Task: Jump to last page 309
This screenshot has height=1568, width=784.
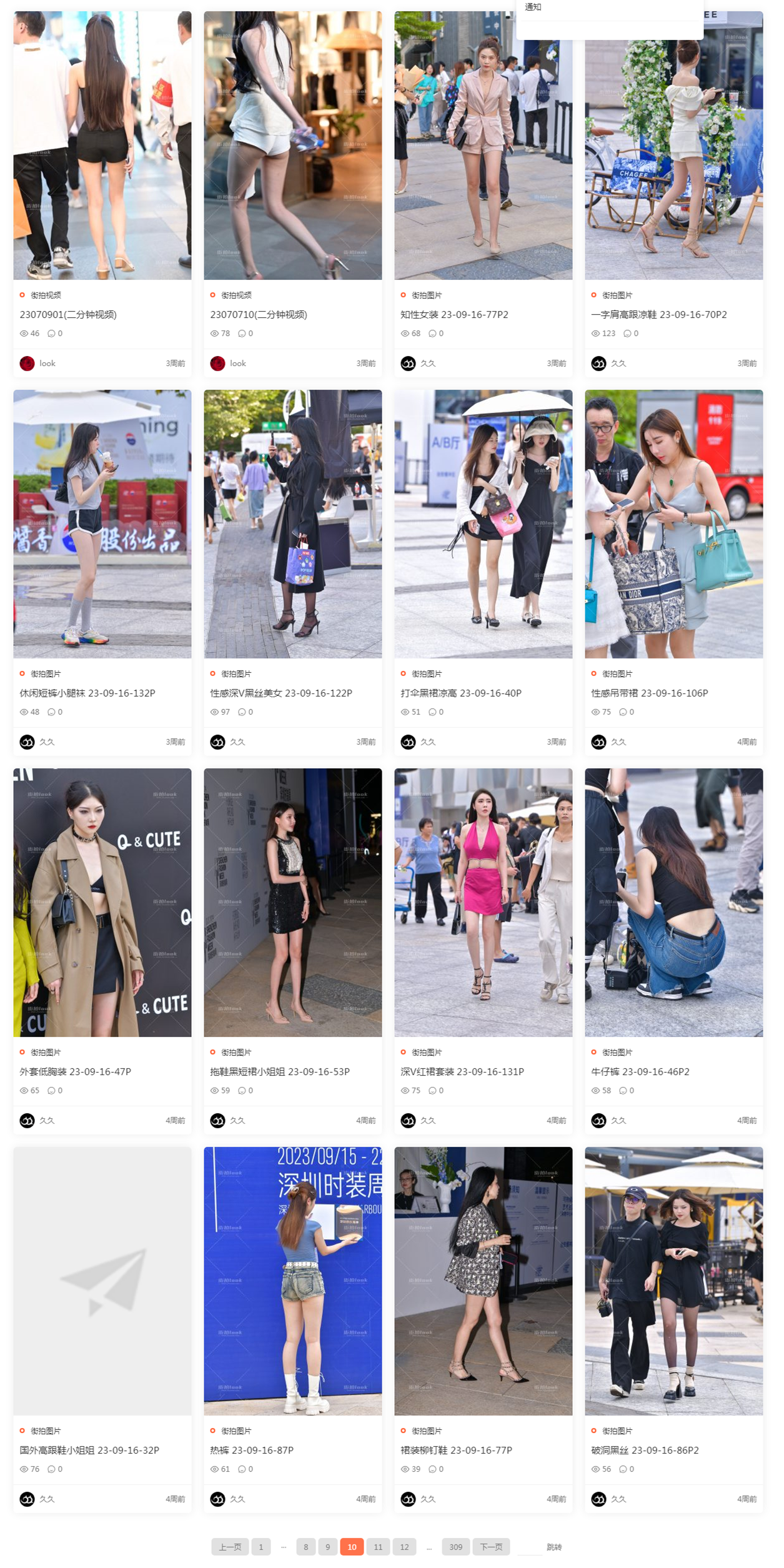Action: 455,1547
